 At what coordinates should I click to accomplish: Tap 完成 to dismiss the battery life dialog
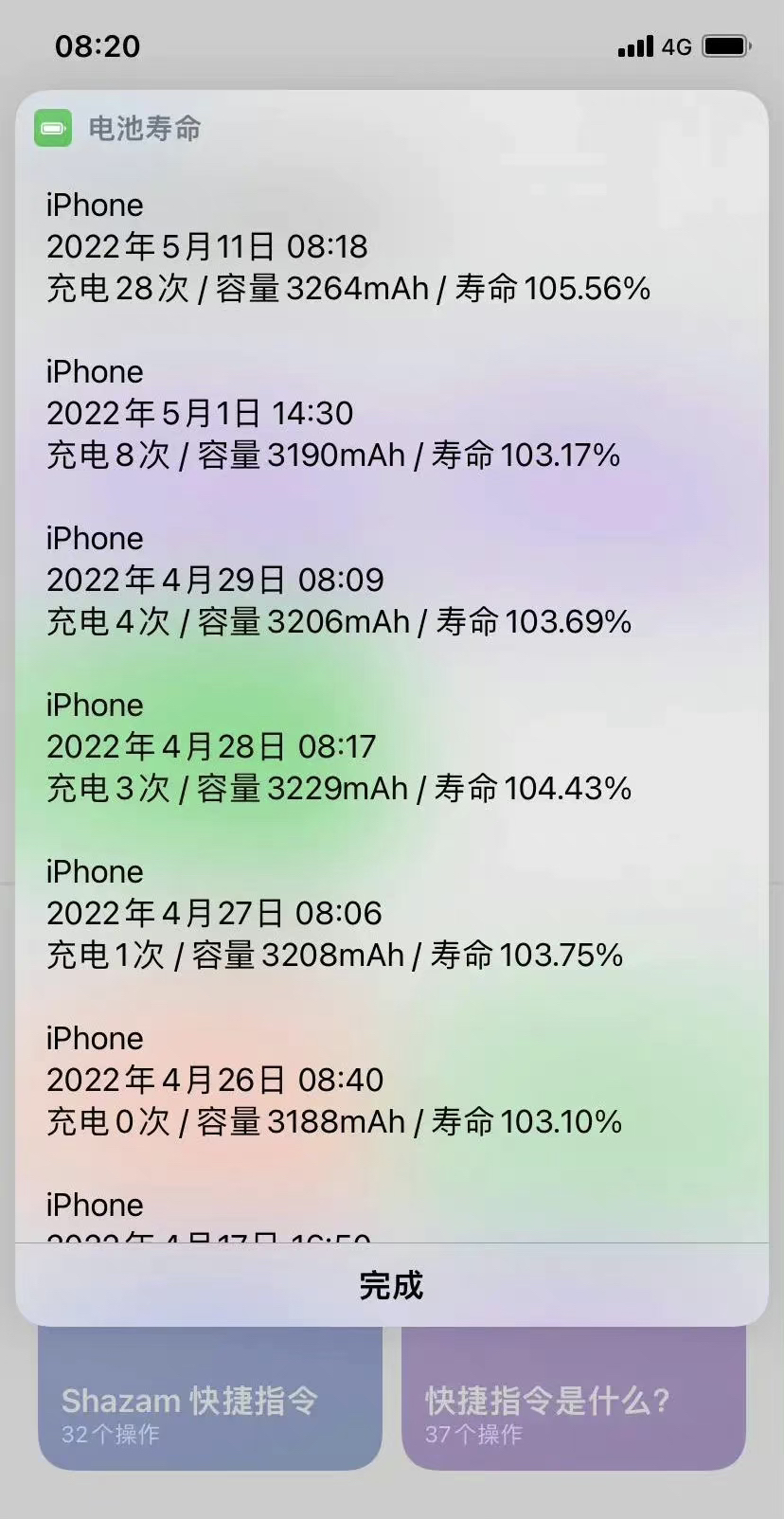(x=391, y=1285)
